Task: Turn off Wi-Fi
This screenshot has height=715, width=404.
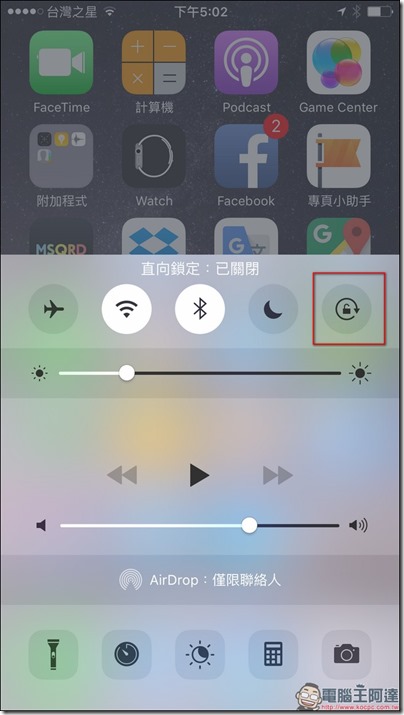Action: click(x=127, y=309)
